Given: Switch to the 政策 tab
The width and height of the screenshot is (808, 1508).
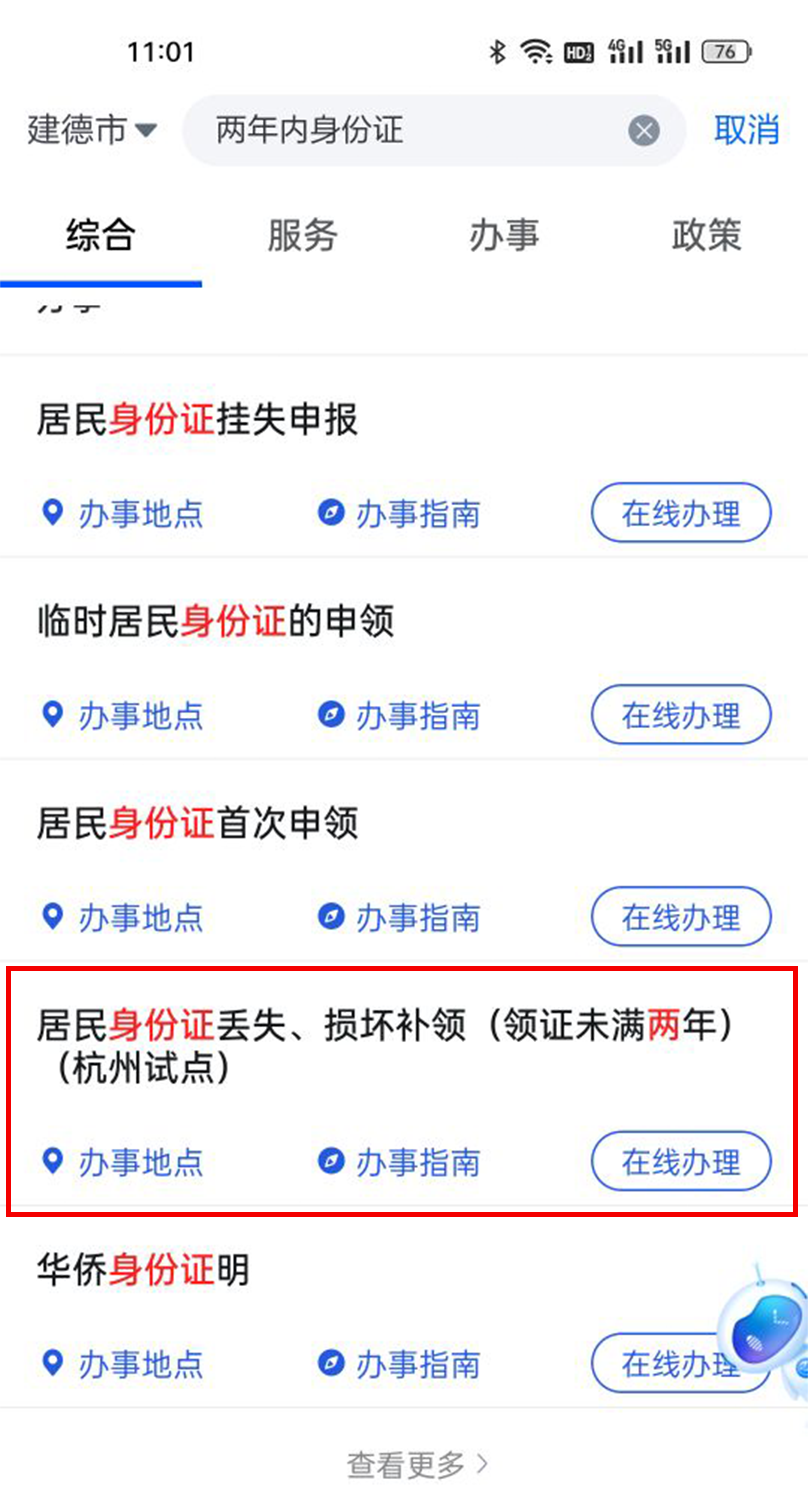Looking at the screenshot, I should 706,236.
